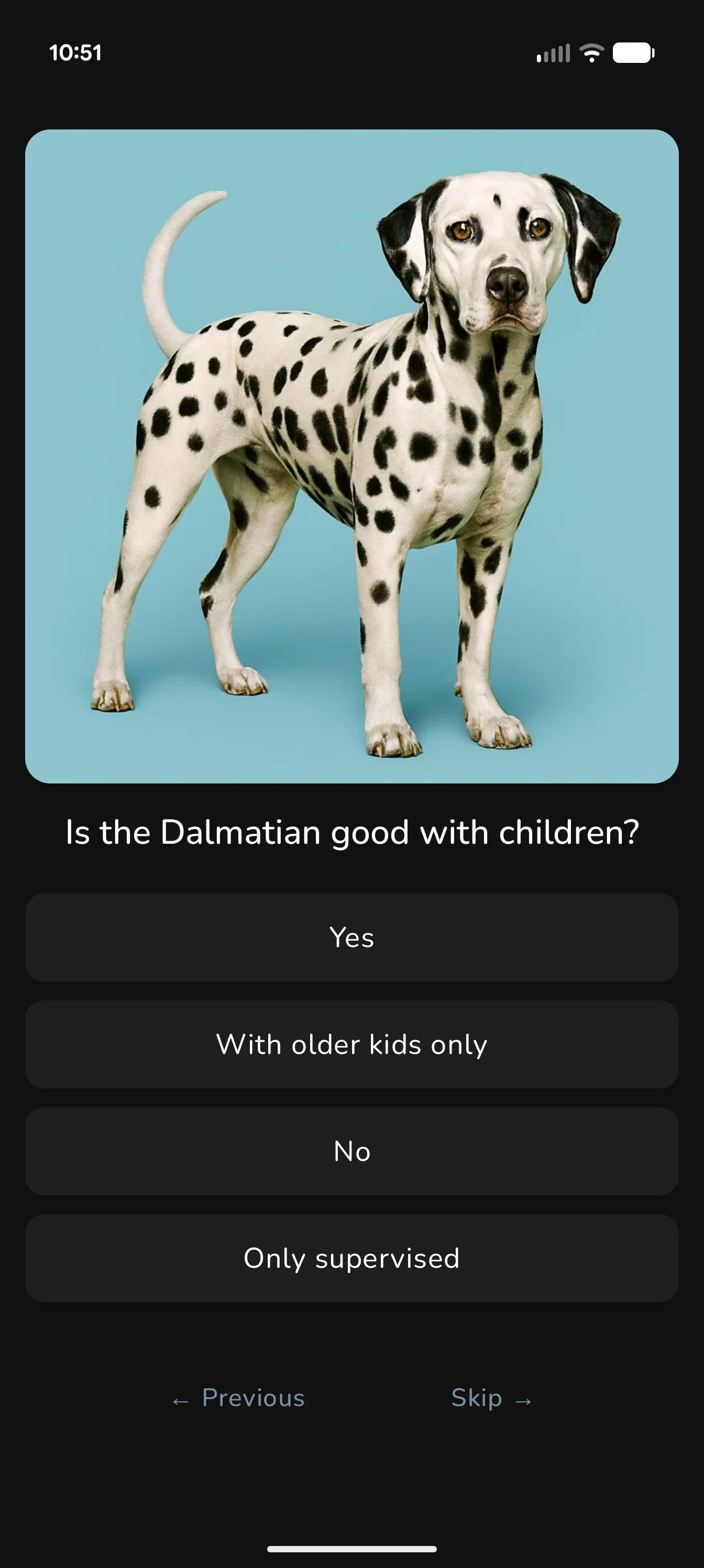The height and width of the screenshot is (1568, 704).
Task: Select the Yes answer
Action: pos(351,938)
